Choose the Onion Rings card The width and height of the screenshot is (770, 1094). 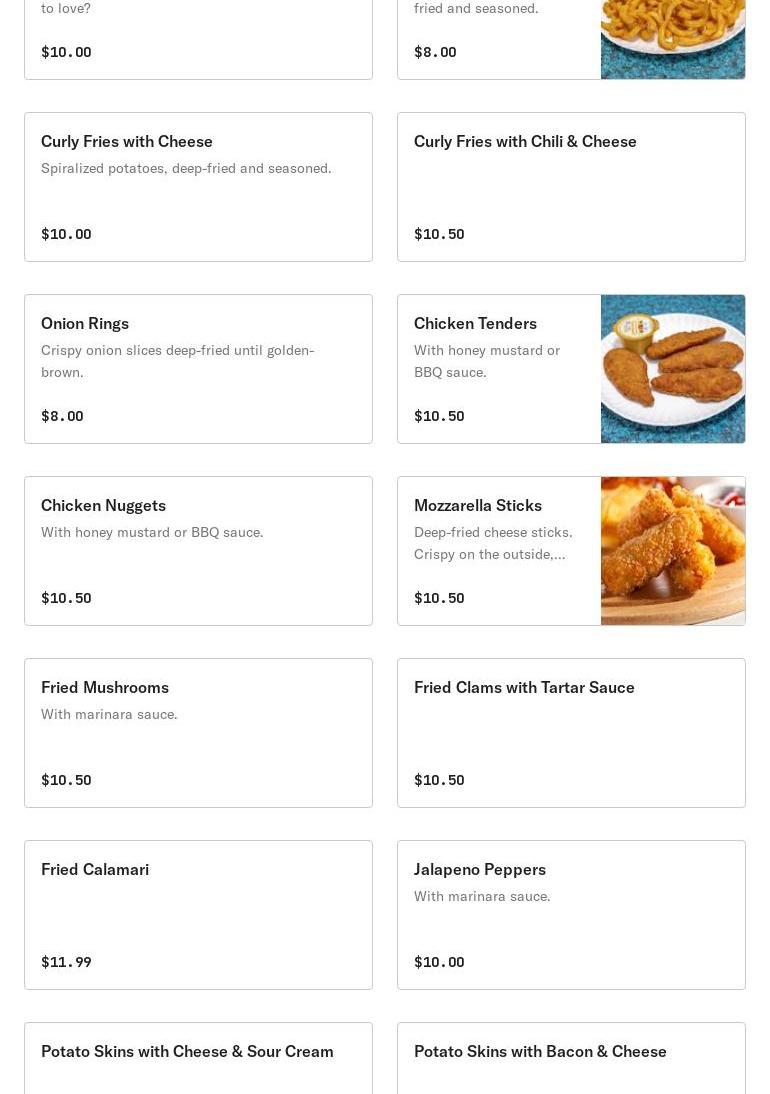coord(198,369)
